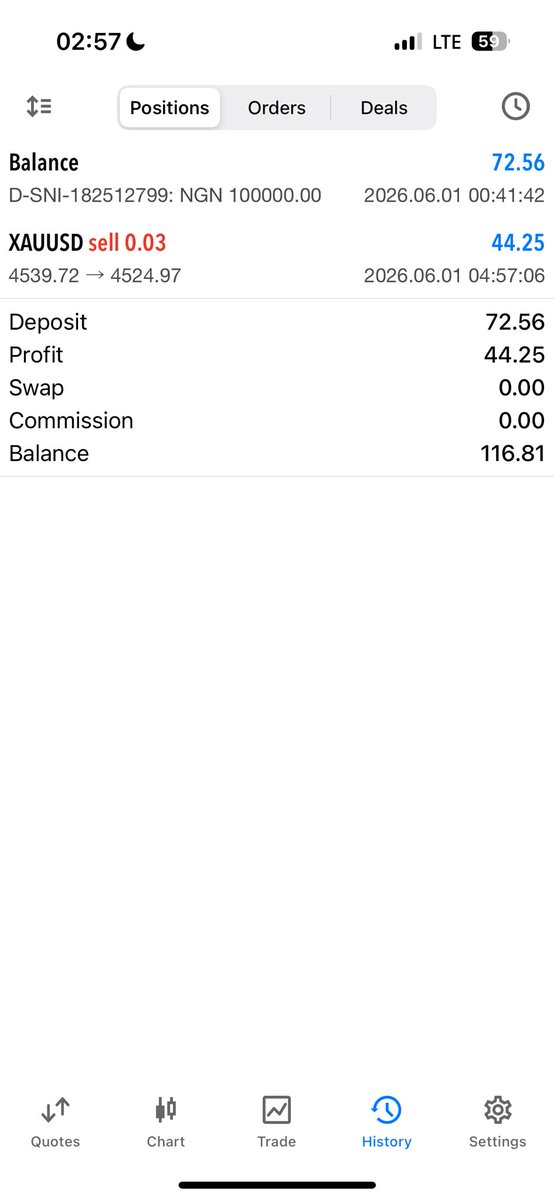This screenshot has width=554, height=1200.
Task: Expand the XAUUSD sell 0.03 position
Action: [x=277, y=258]
